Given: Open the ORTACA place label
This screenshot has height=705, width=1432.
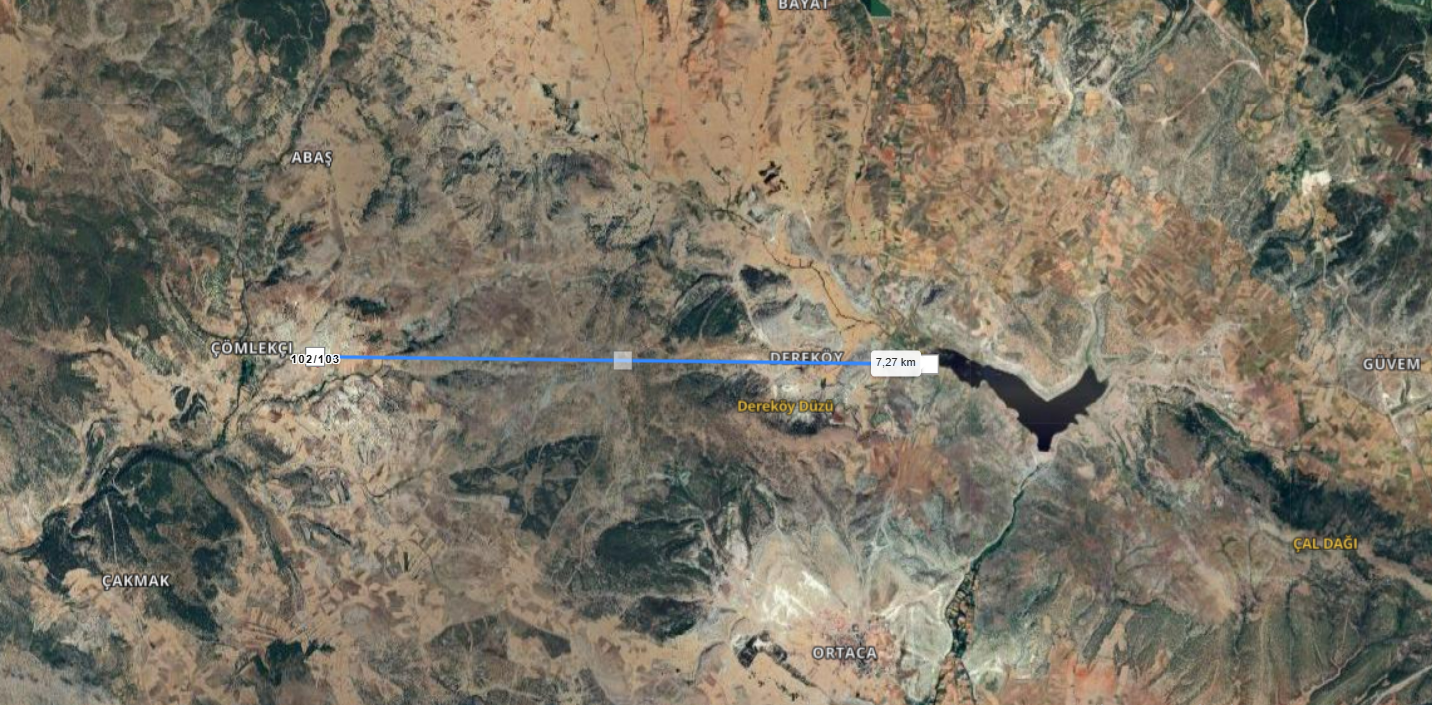Looking at the screenshot, I should (844, 653).
